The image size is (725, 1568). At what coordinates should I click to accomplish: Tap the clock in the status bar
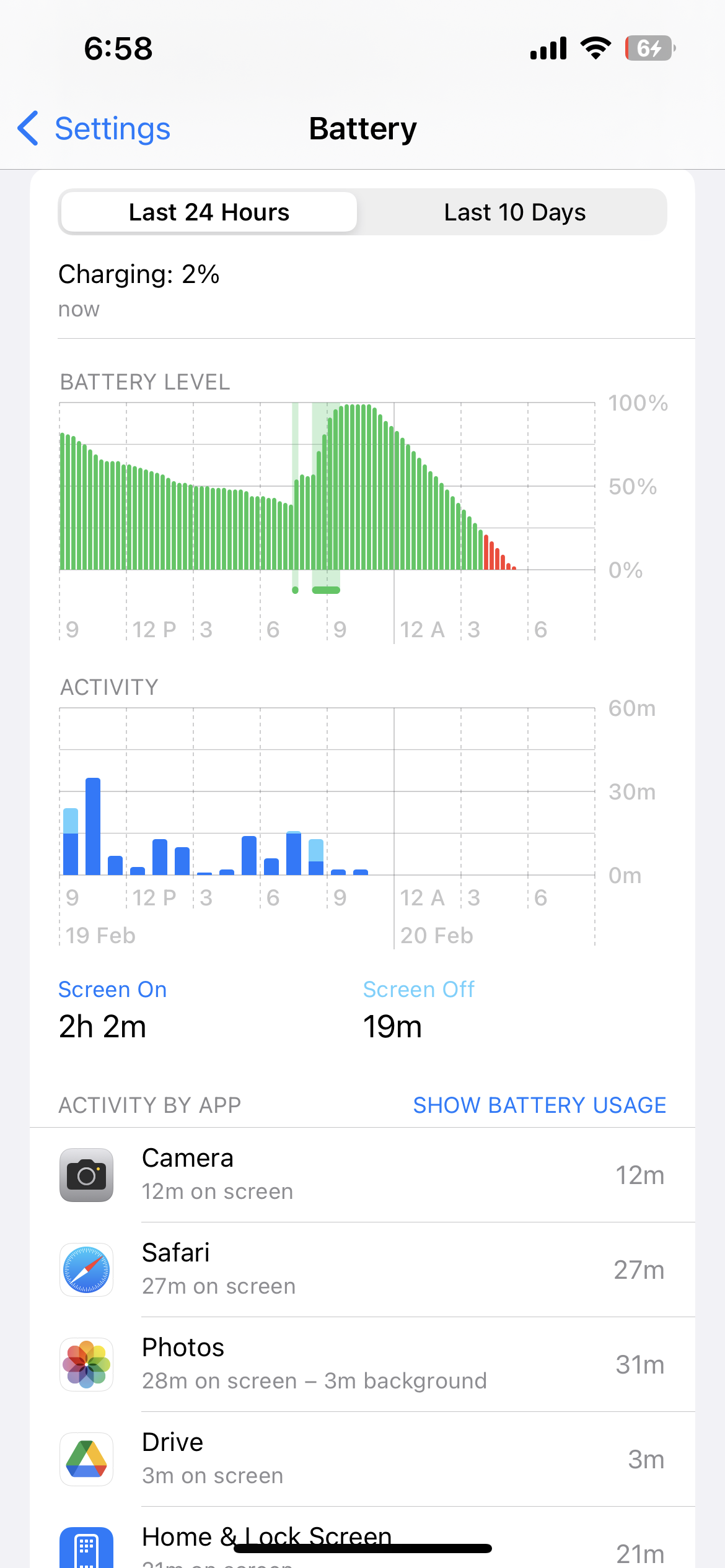coord(118,48)
